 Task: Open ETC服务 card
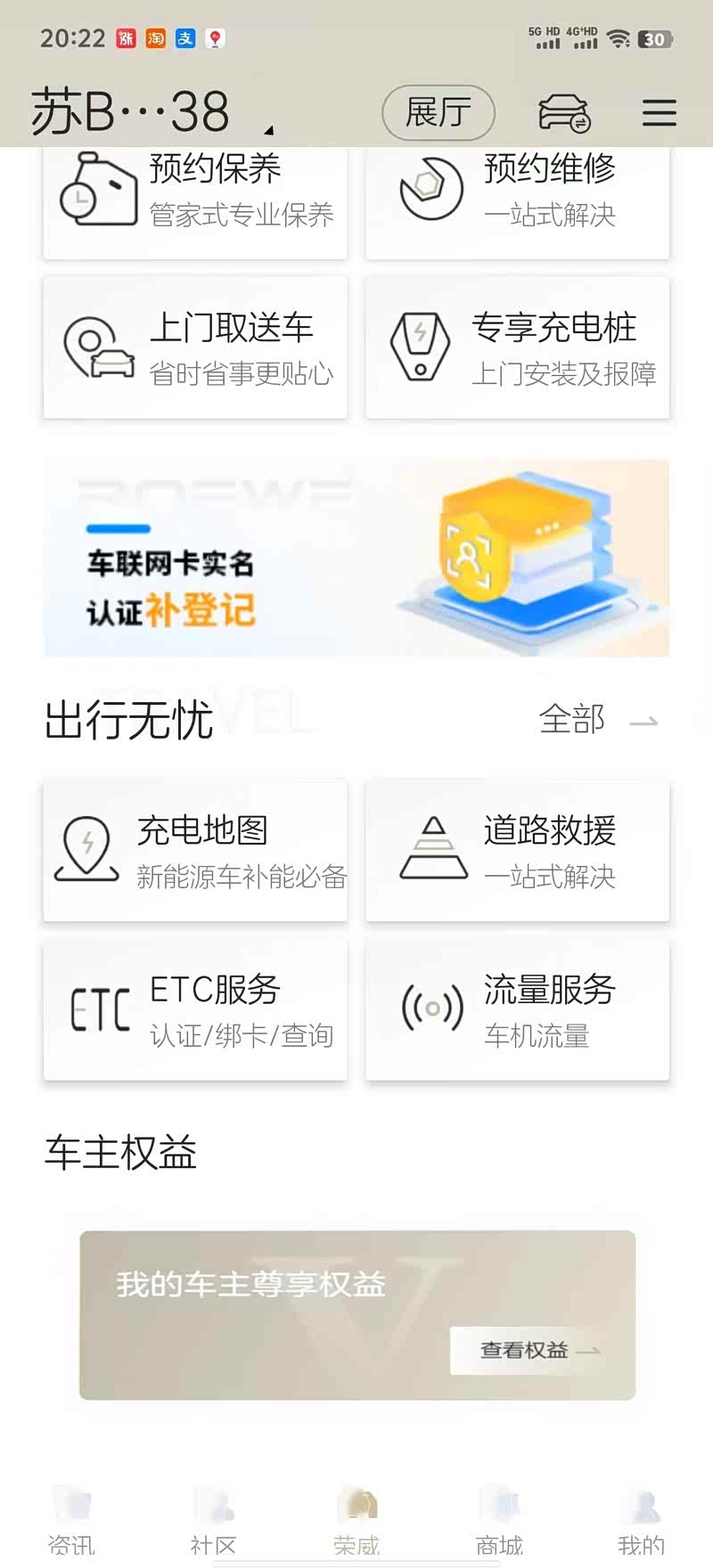195,1010
